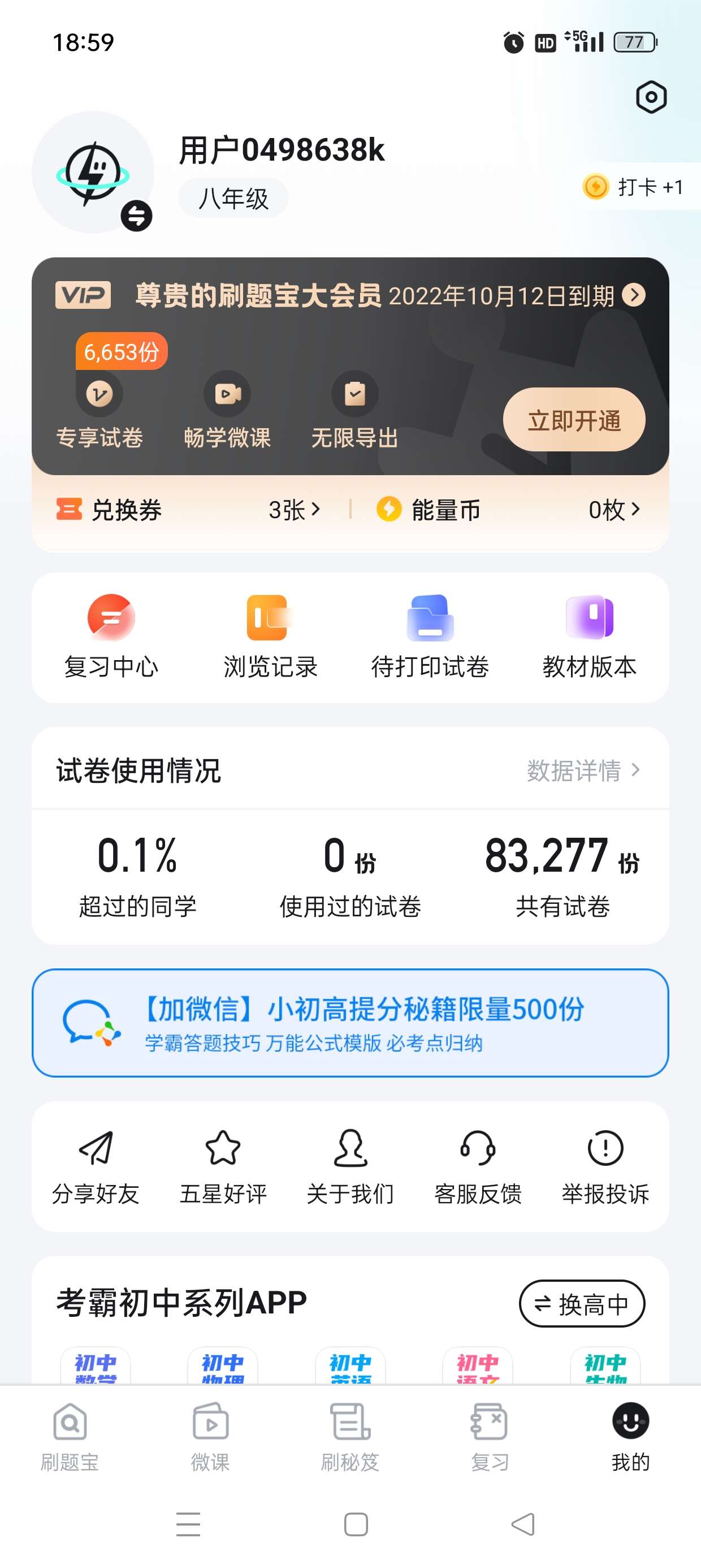Open 待打印试卷 list
Image resolution: width=701 pixels, height=1568 pixels.
[430, 637]
